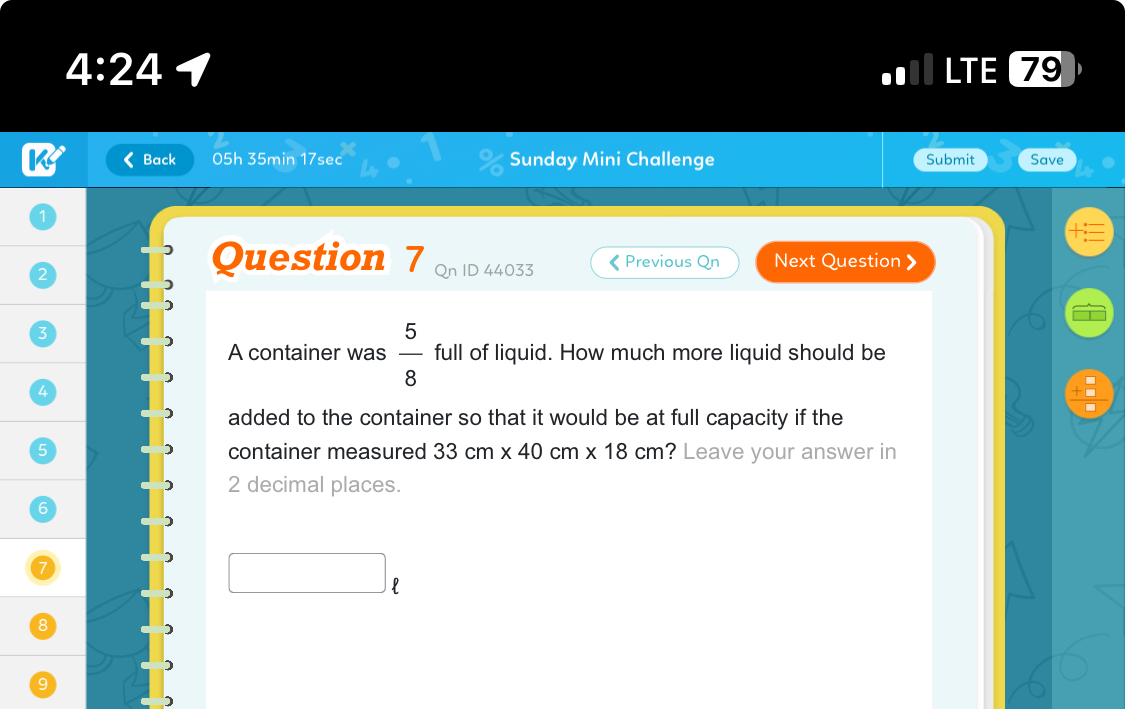Jump to question 1
The image size is (1125, 709).
42,216
